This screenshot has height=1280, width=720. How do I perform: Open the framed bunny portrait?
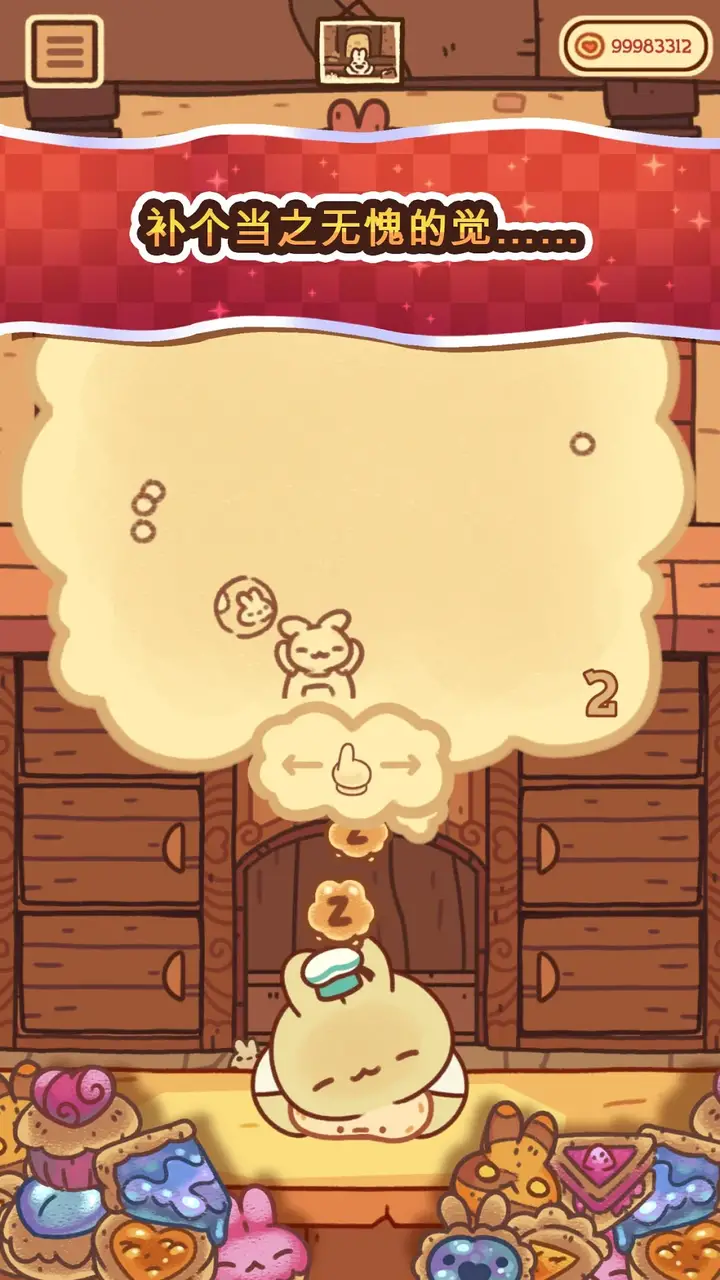(360, 51)
